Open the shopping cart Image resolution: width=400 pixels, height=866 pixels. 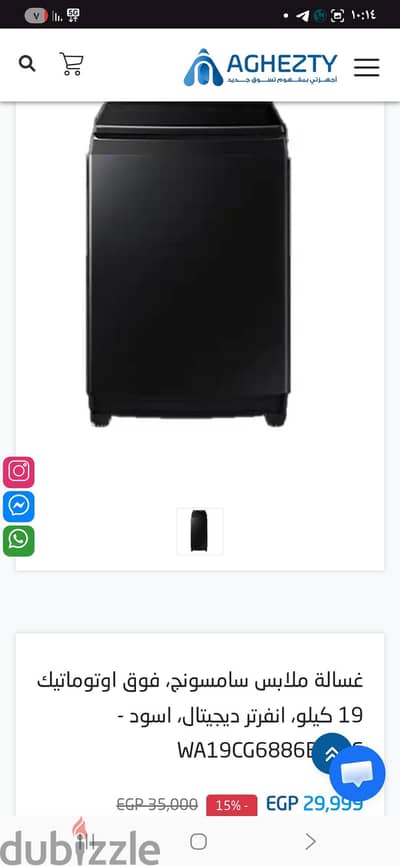(x=72, y=64)
